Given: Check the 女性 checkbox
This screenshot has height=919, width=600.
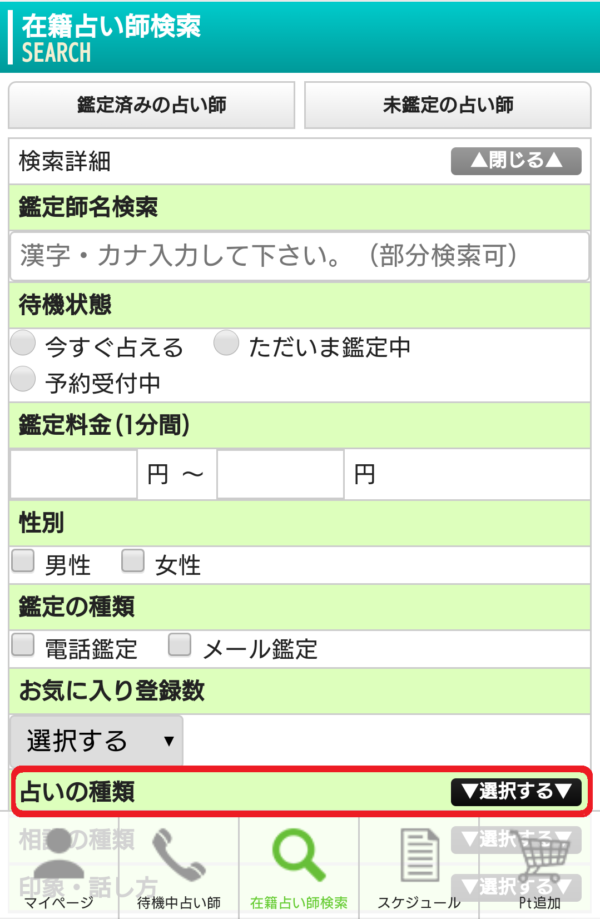Looking at the screenshot, I should click(133, 562).
